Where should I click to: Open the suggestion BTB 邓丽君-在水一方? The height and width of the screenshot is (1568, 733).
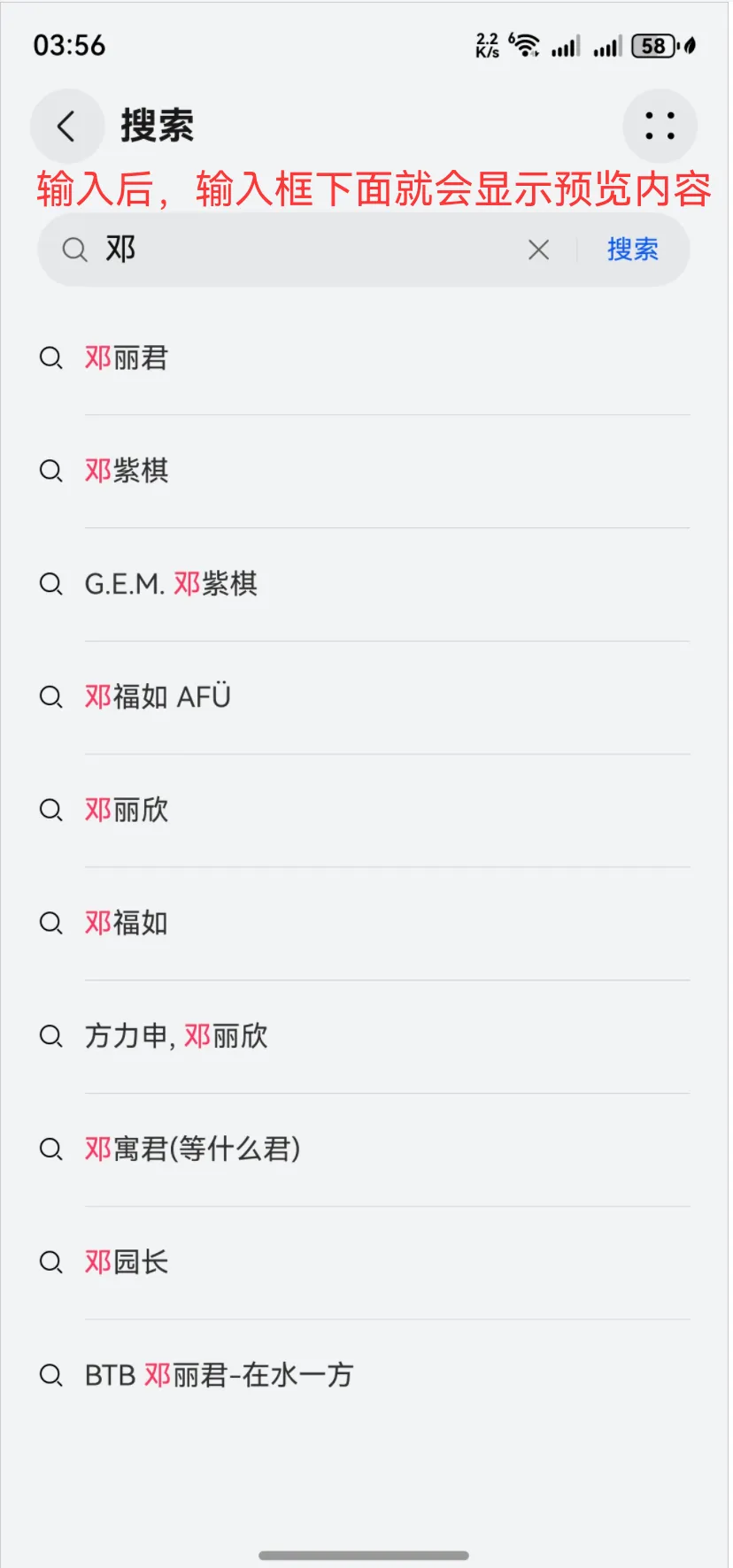(219, 1375)
